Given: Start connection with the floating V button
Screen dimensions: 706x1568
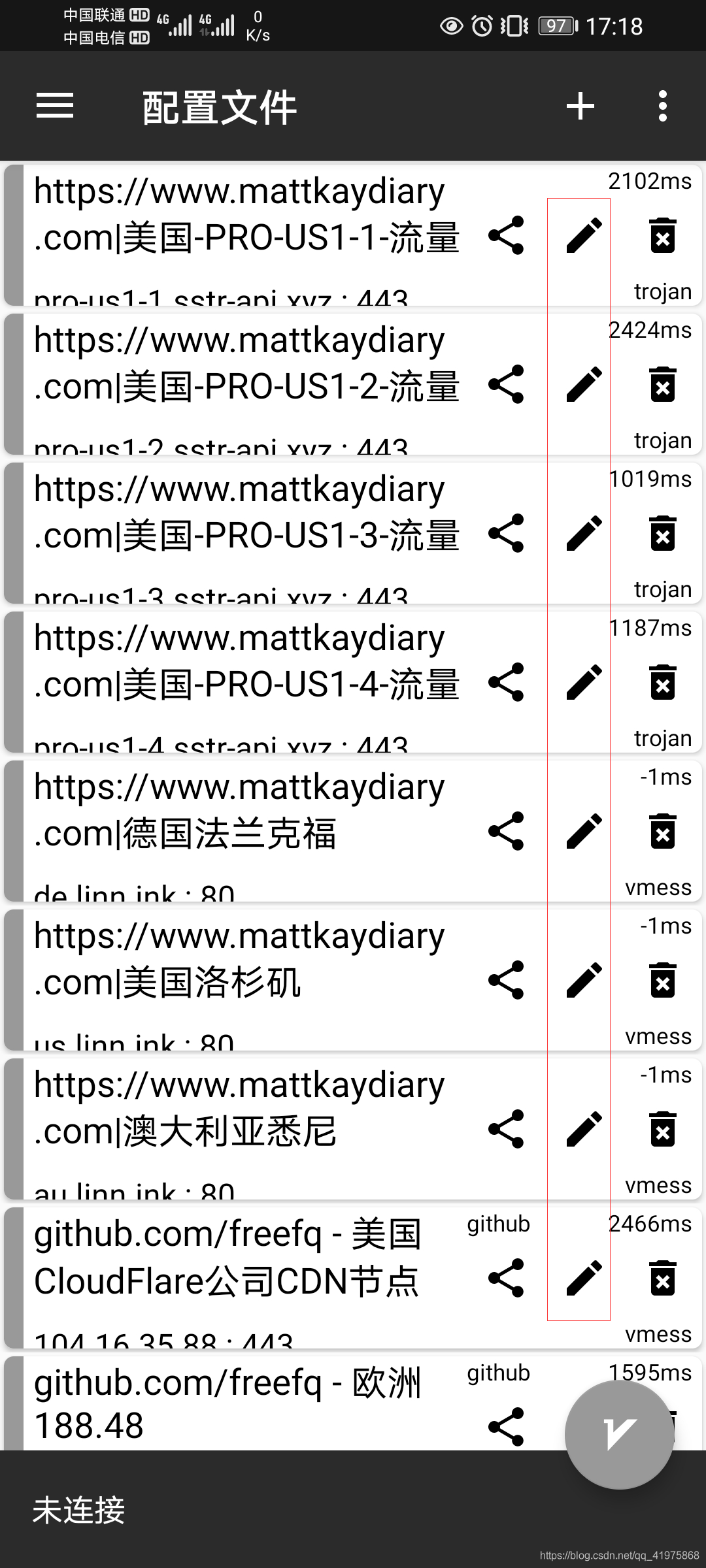Looking at the screenshot, I should 618,1435.
